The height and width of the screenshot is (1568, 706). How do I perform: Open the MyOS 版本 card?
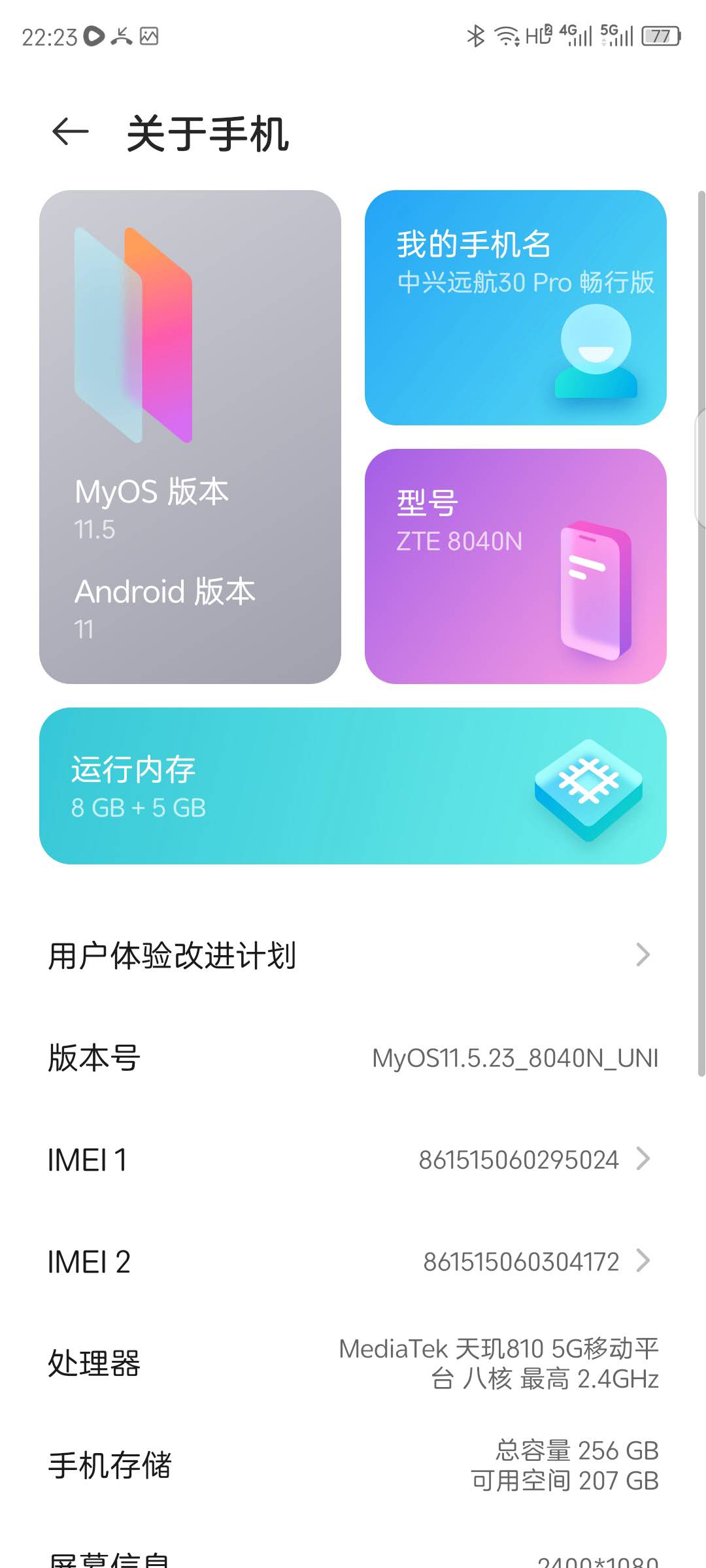tap(190, 436)
